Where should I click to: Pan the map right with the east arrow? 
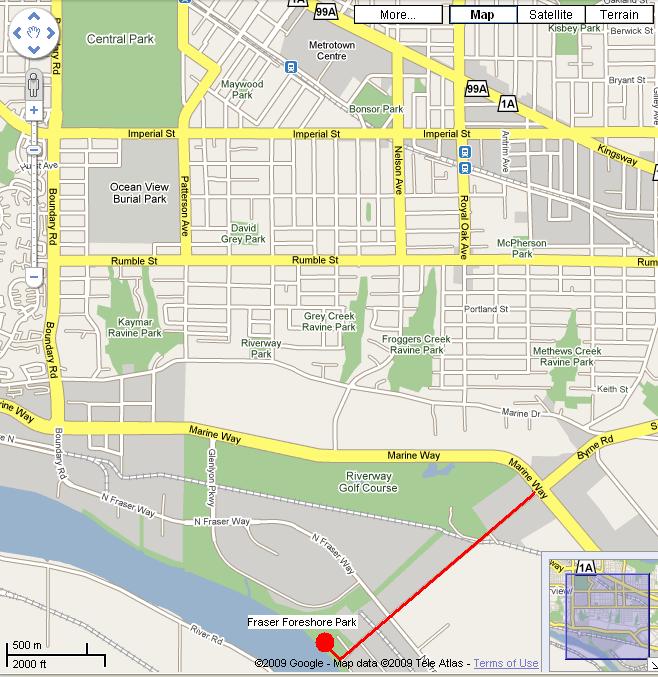pyautogui.click(x=52, y=35)
